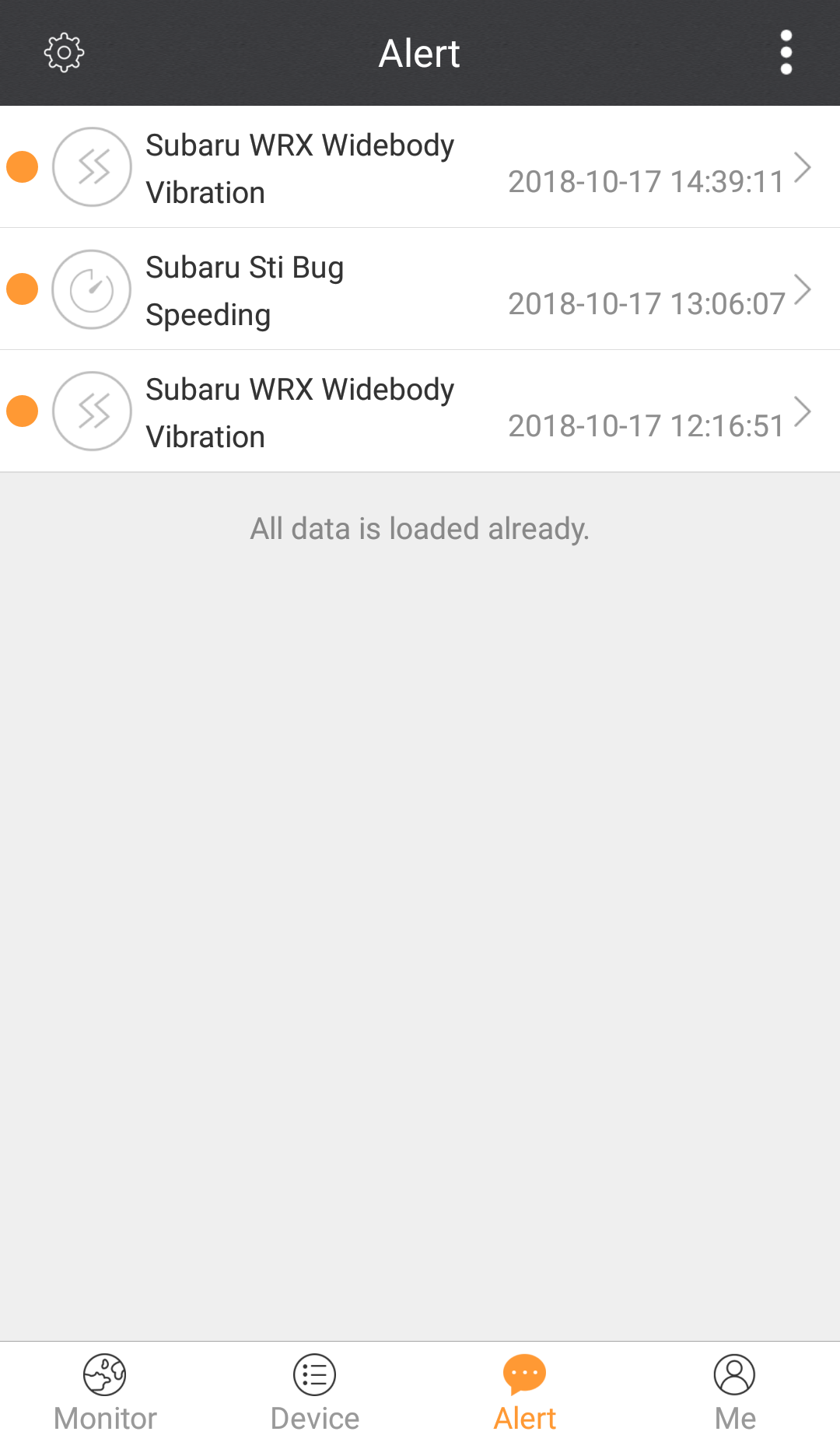
Task: Tap the unread dot on last Vibration alert
Action: coord(22,411)
